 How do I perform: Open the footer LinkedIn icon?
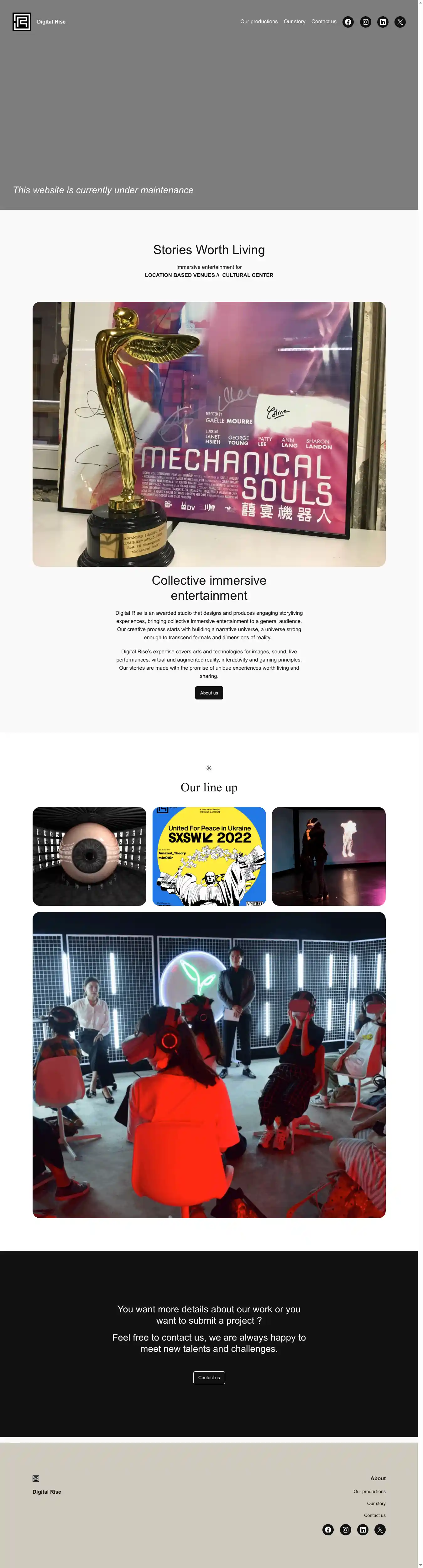tap(363, 1530)
